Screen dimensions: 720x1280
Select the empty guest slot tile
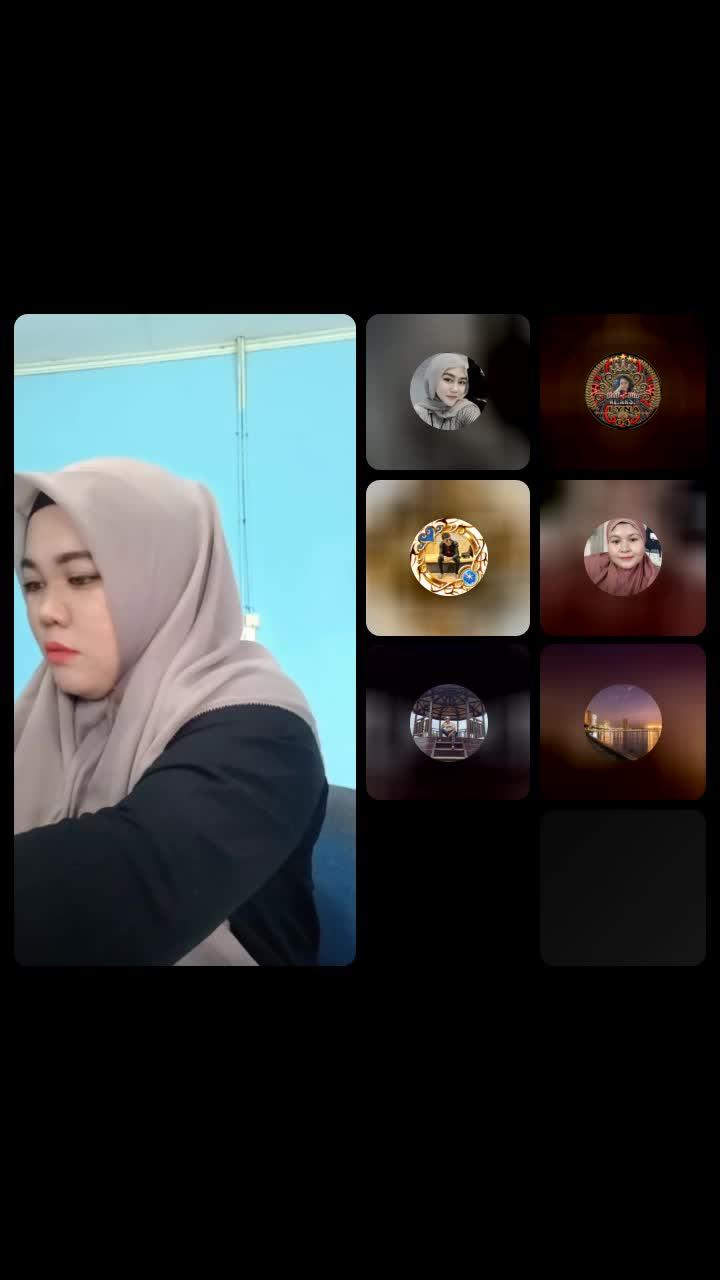[623, 888]
